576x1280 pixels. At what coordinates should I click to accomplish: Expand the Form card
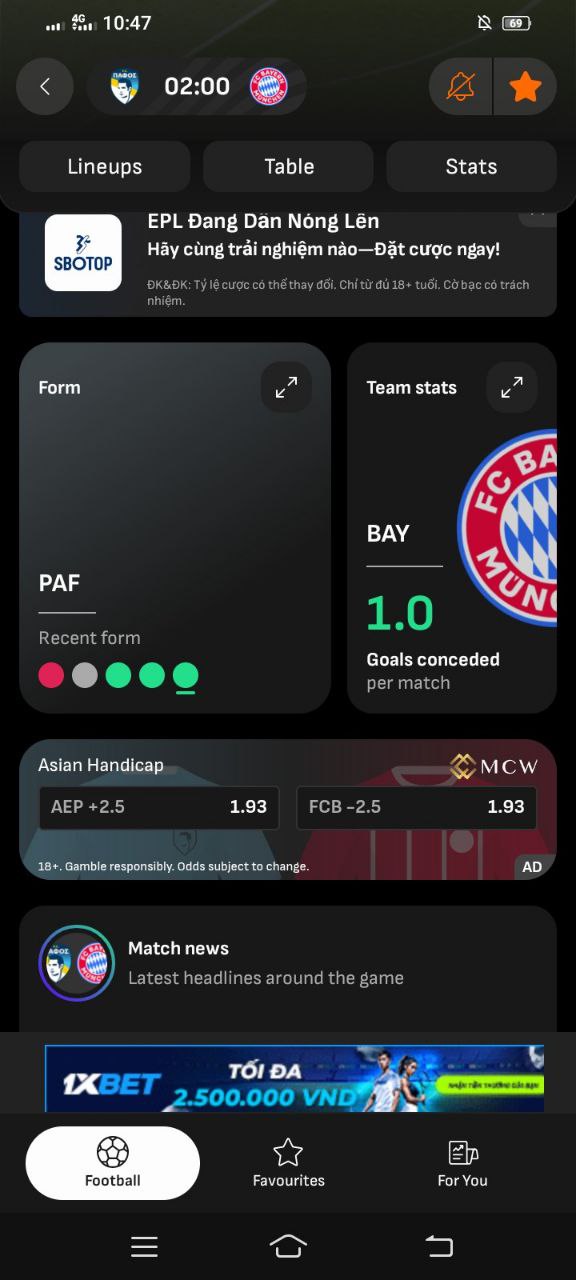point(286,387)
